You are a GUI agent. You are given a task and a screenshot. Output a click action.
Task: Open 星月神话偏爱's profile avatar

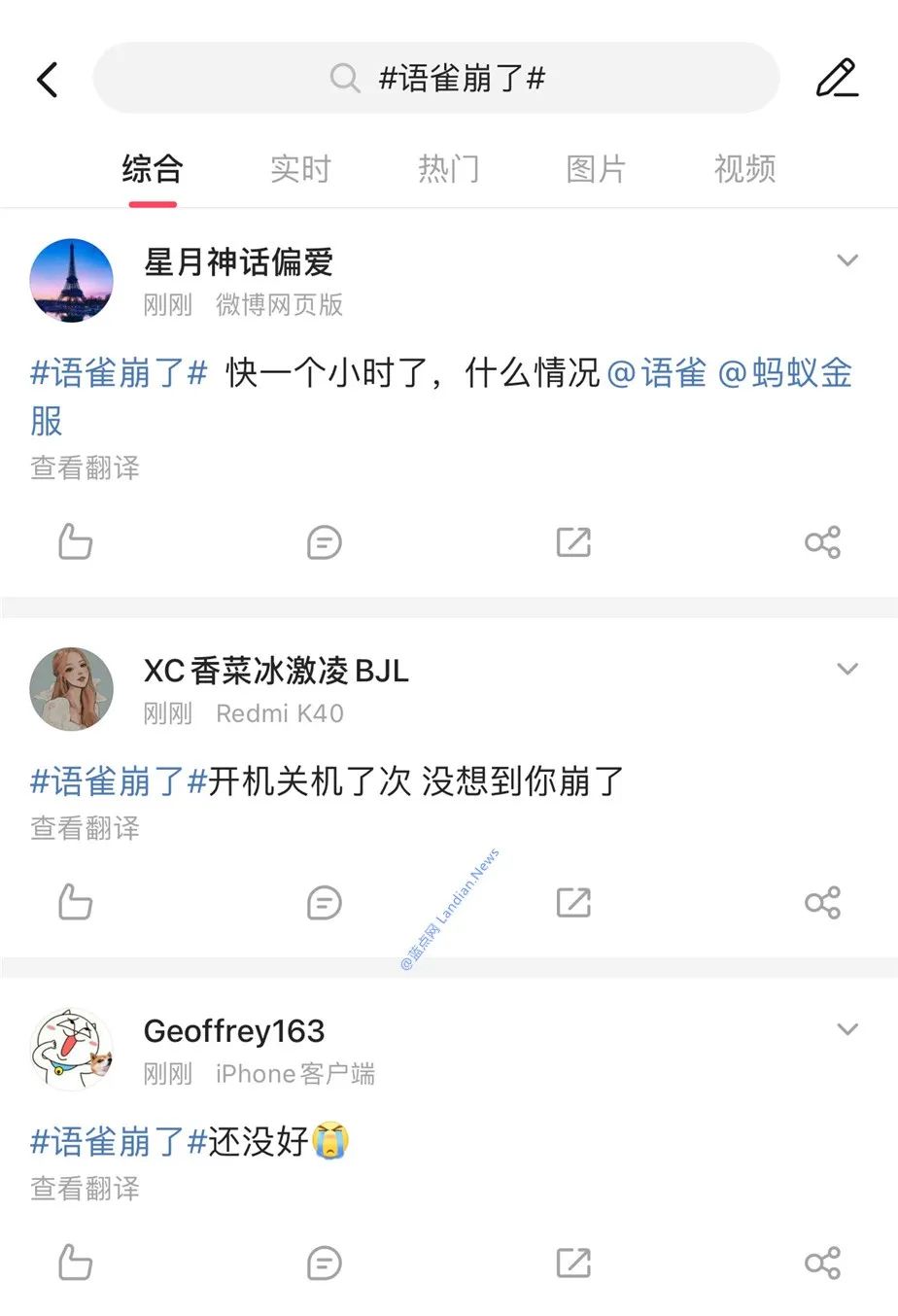click(x=71, y=280)
